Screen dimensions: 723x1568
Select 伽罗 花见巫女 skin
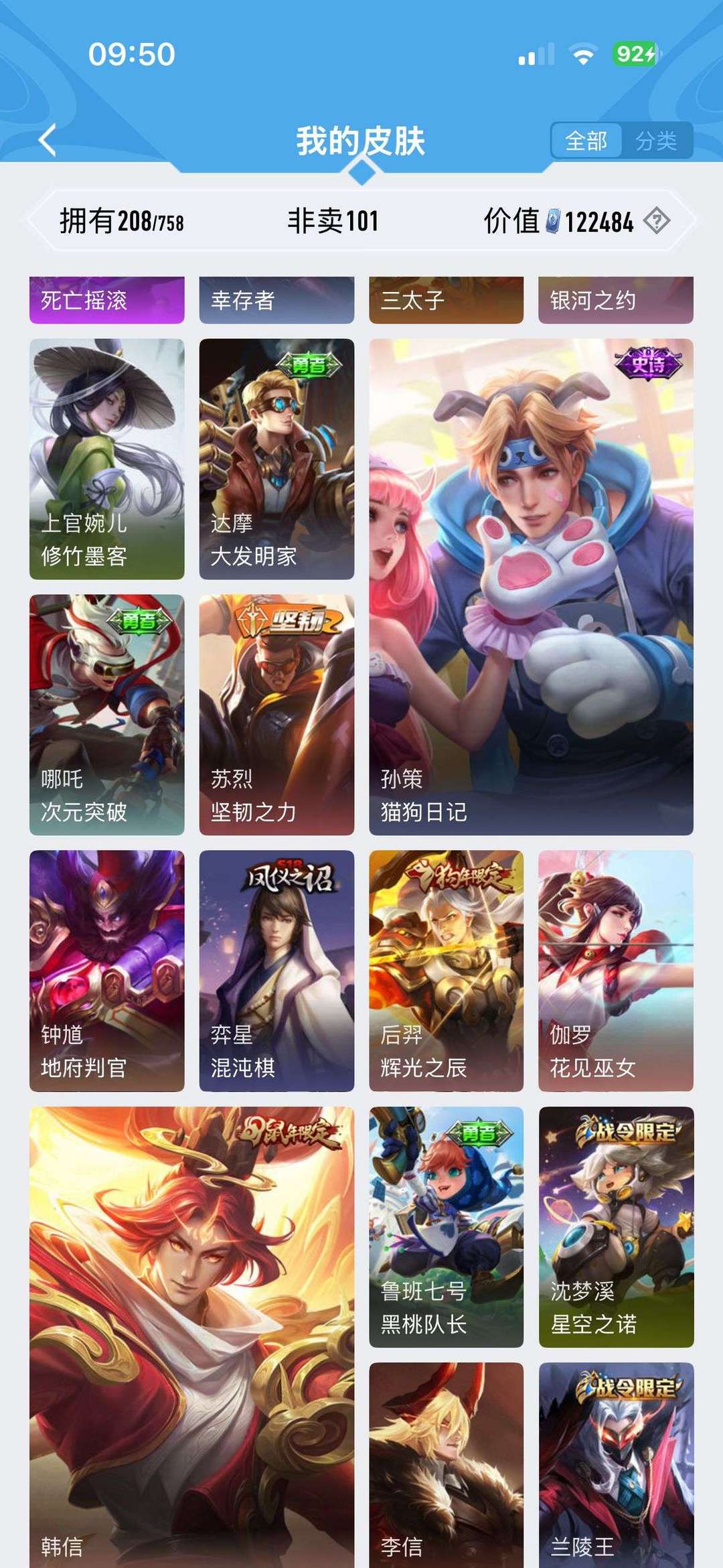tap(616, 971)
